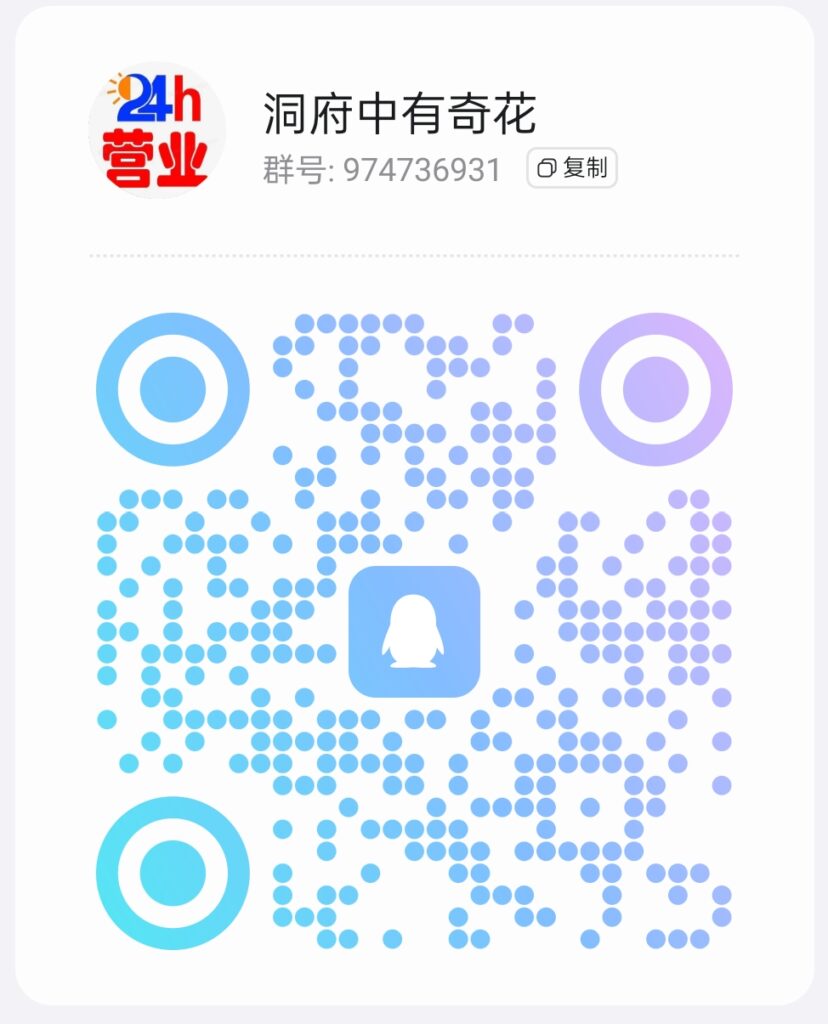Click the 群号 label text
This screenshot has width=828, height=1024.
point(291,169)
